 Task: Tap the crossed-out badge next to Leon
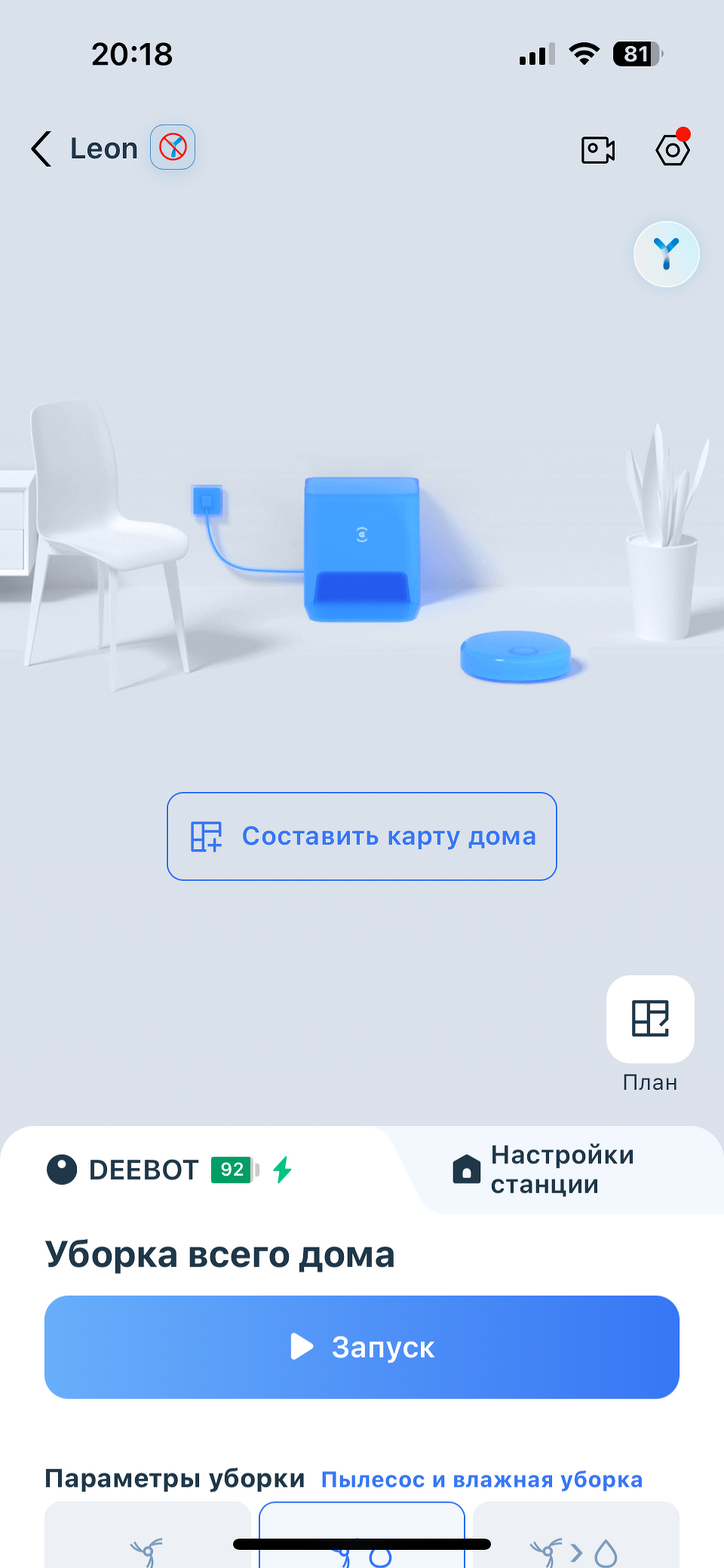click(x=173, y=147)
